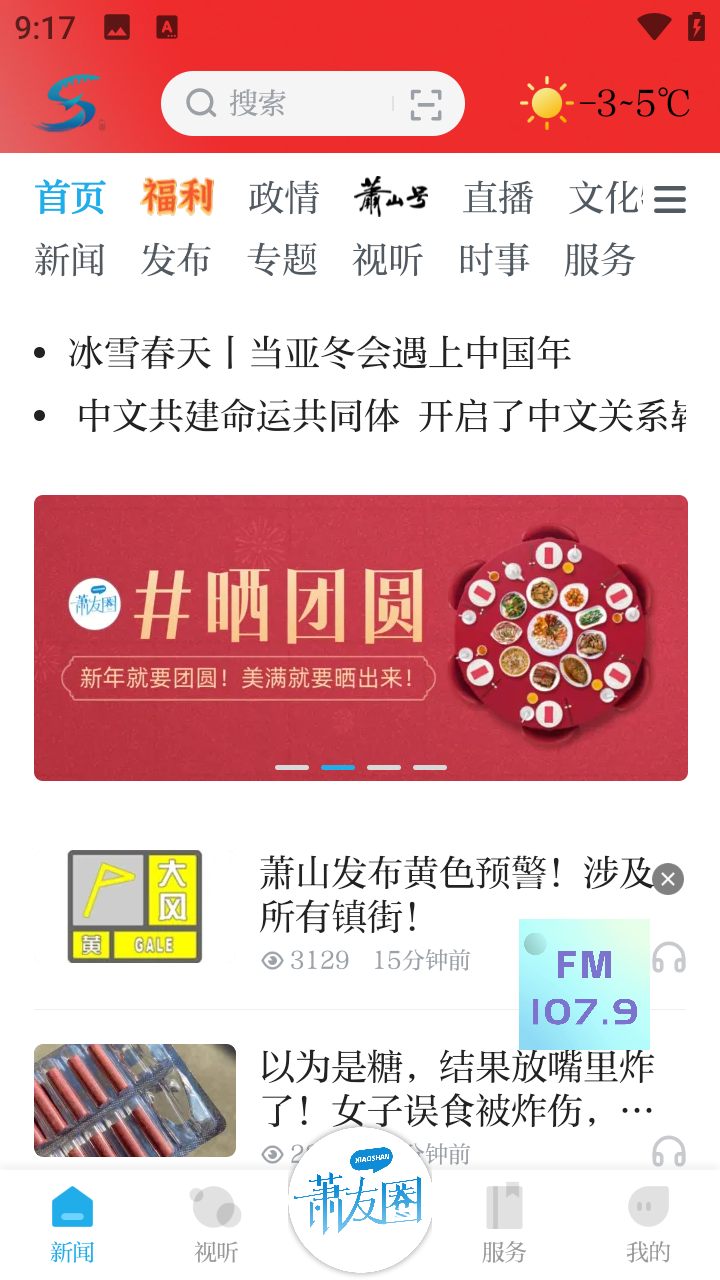The width and height of the screenshot is (720, 1280).
Task: Switch to the 视听 bottom tab
Action: tap(216, 1223)
